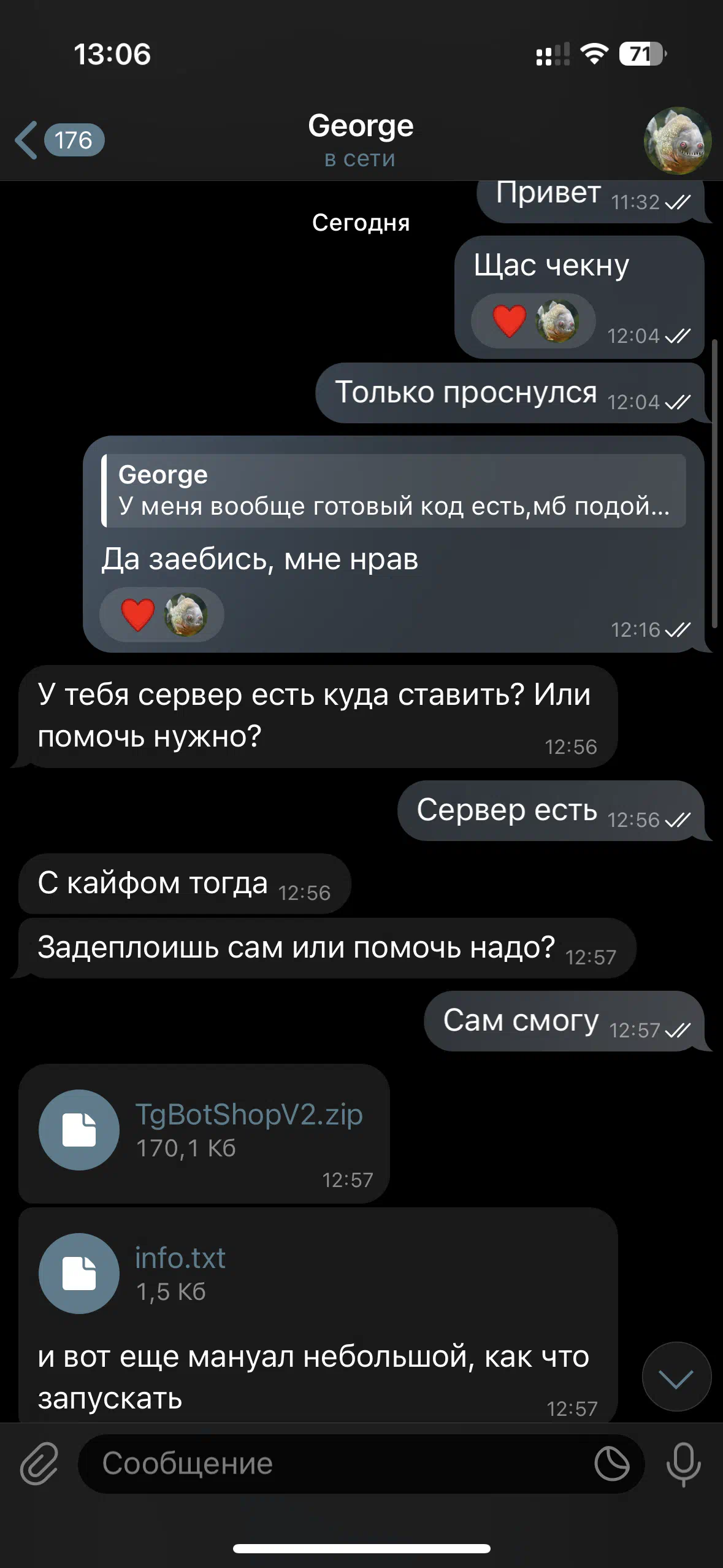Viewport: 723px width, 1568px height.
Task: Tap heart reaction on 'Щас чекну' message
Action: click(x=510, y=321)
